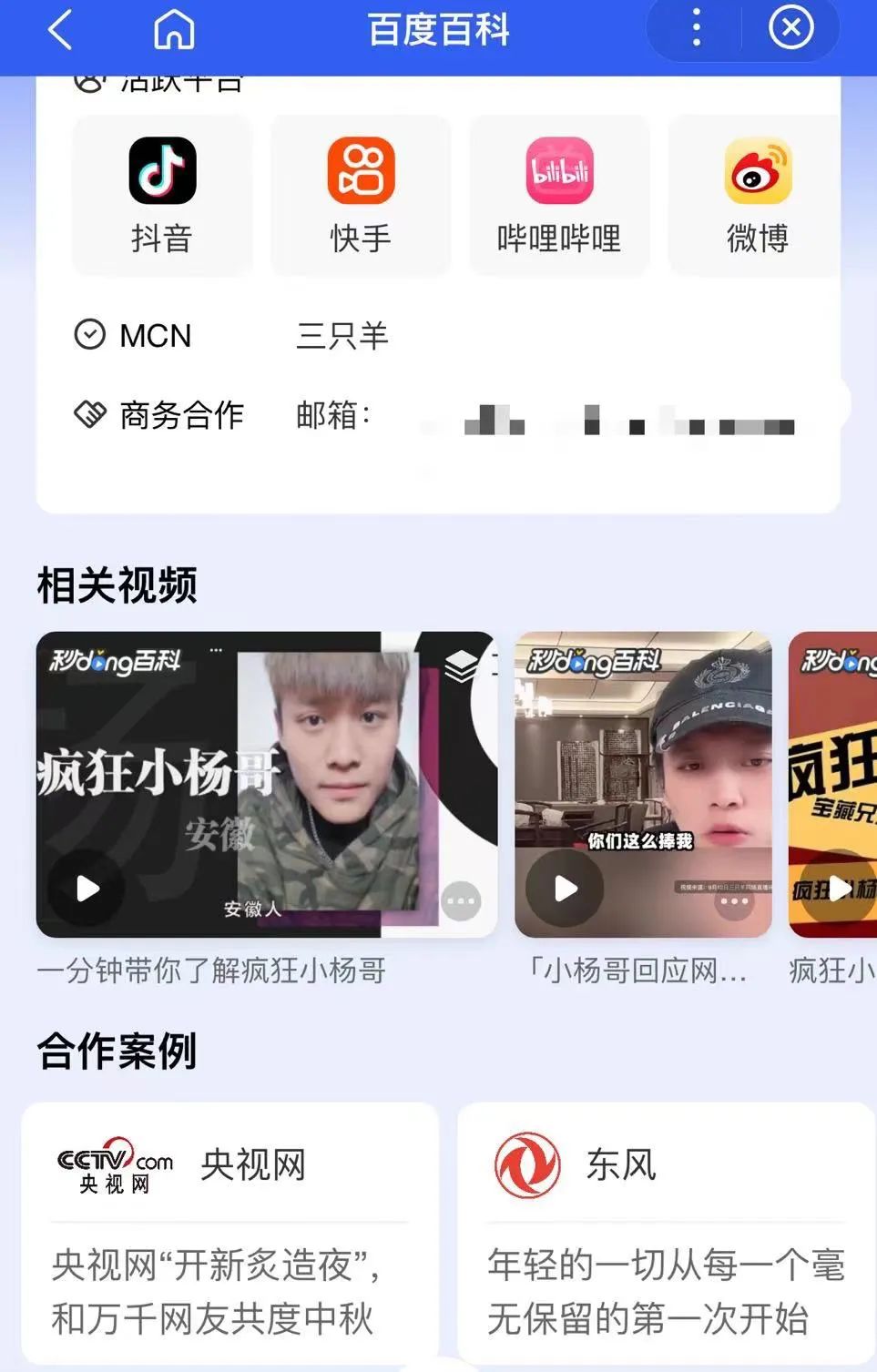This screenshot has width=877, height=1372.
Task: Open options dots on 疯狂小杨哥 video
Action: coord(461,901)
